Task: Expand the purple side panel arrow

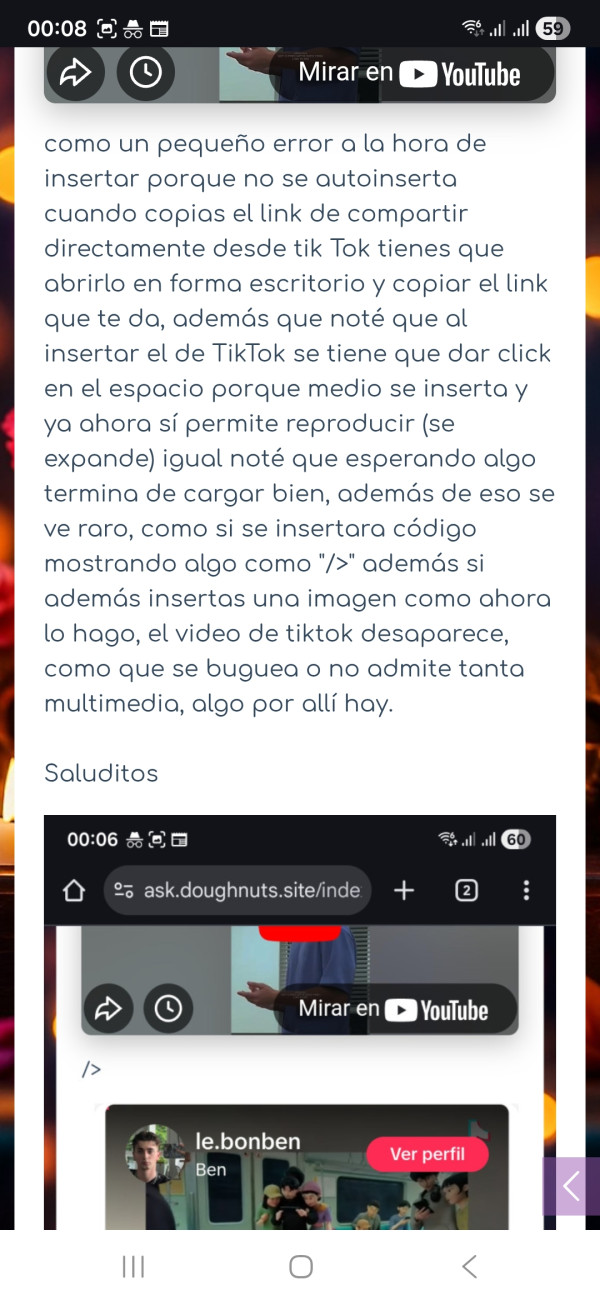Action: click(571, 1186)
